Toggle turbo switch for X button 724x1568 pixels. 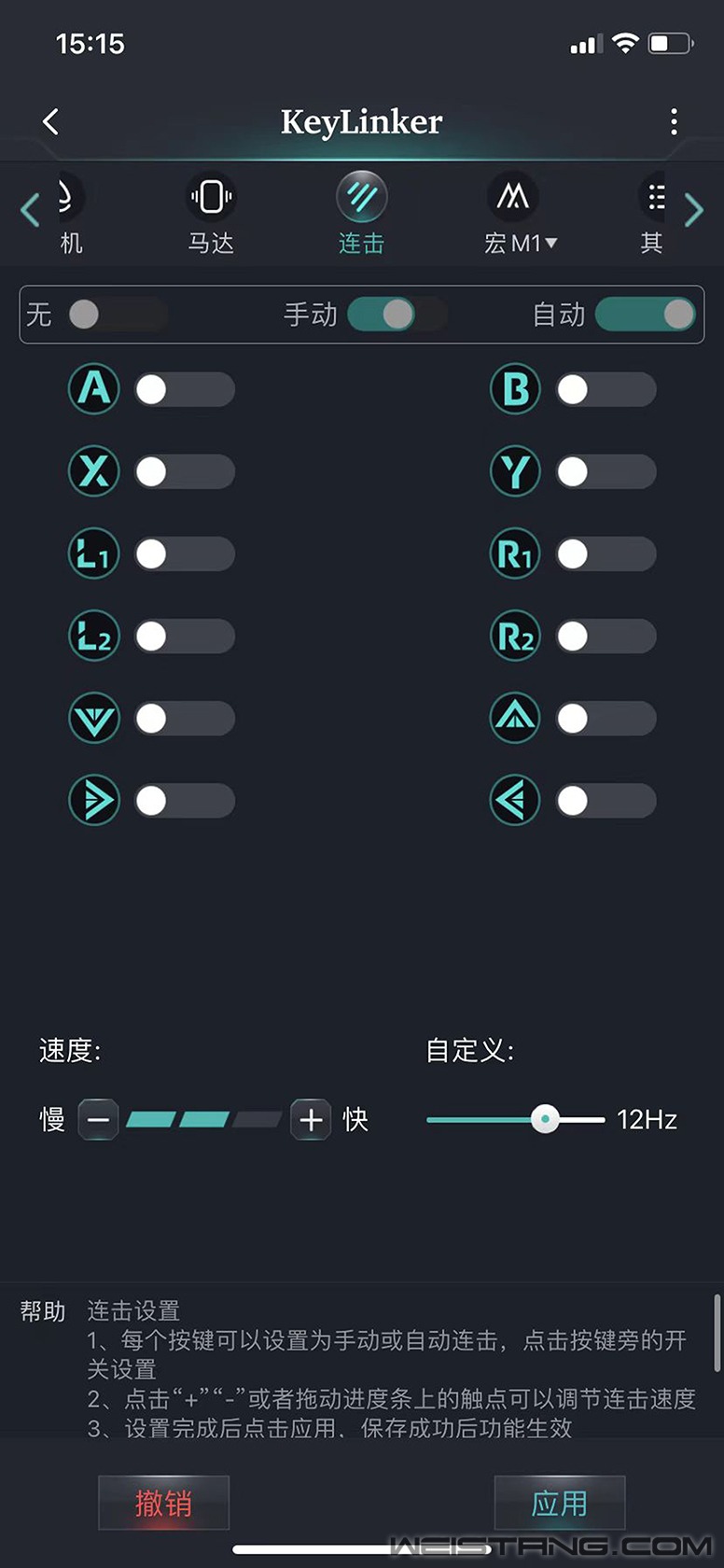click(184, 471)
